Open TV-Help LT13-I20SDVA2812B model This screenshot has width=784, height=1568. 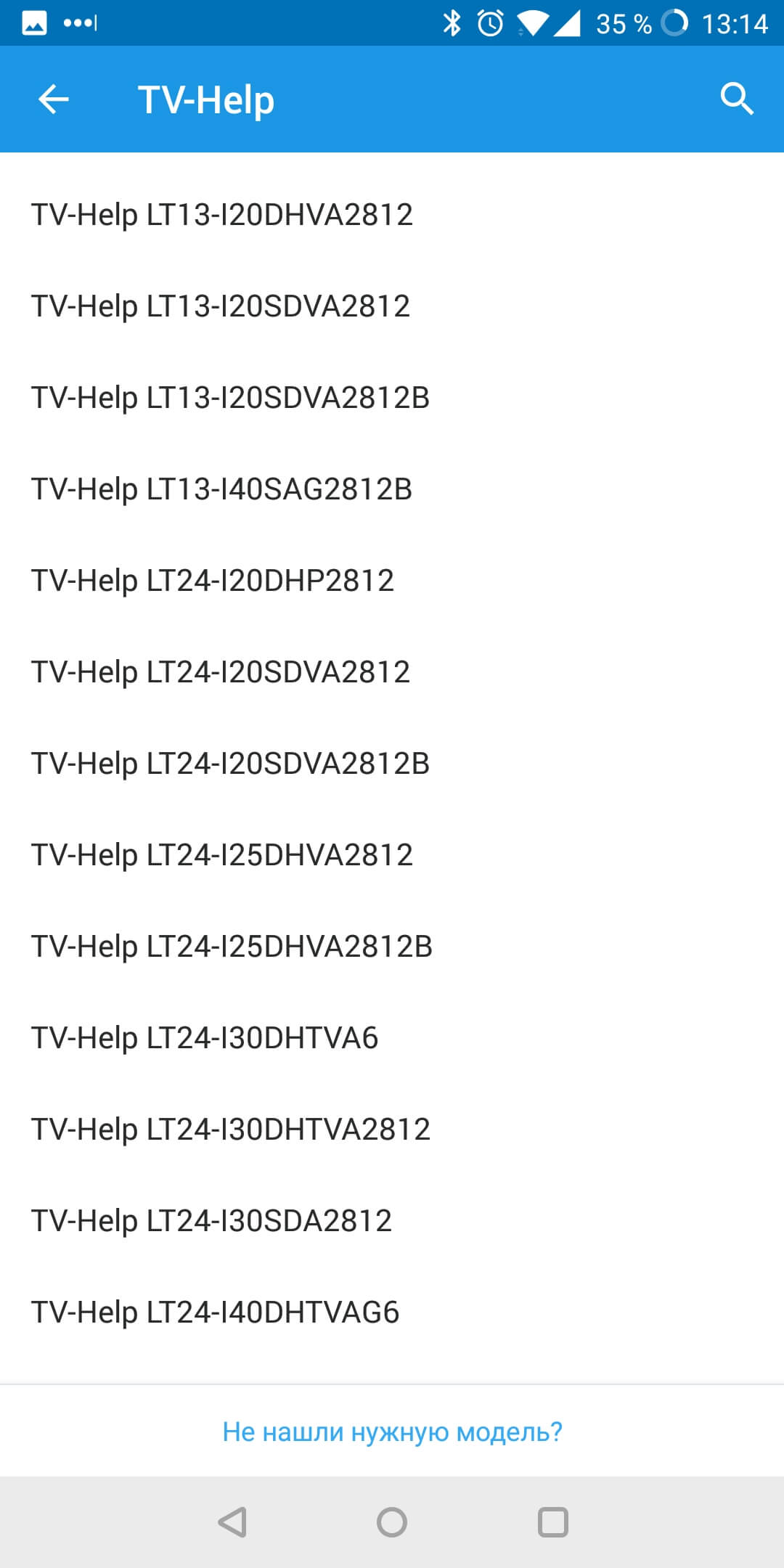pyautogui.click(x=230, y=398)
